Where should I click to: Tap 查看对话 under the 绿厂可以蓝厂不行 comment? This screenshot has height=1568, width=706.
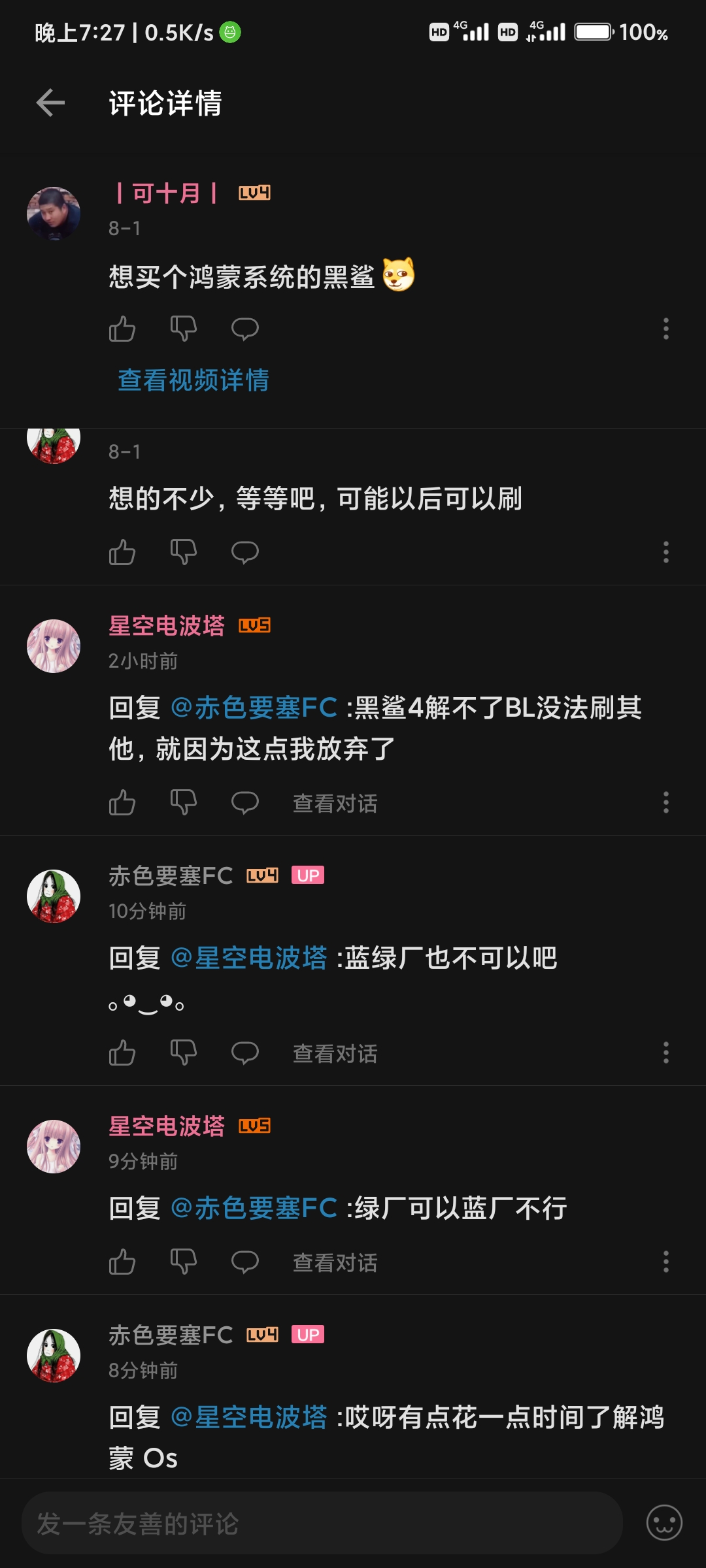(335, 1262)
